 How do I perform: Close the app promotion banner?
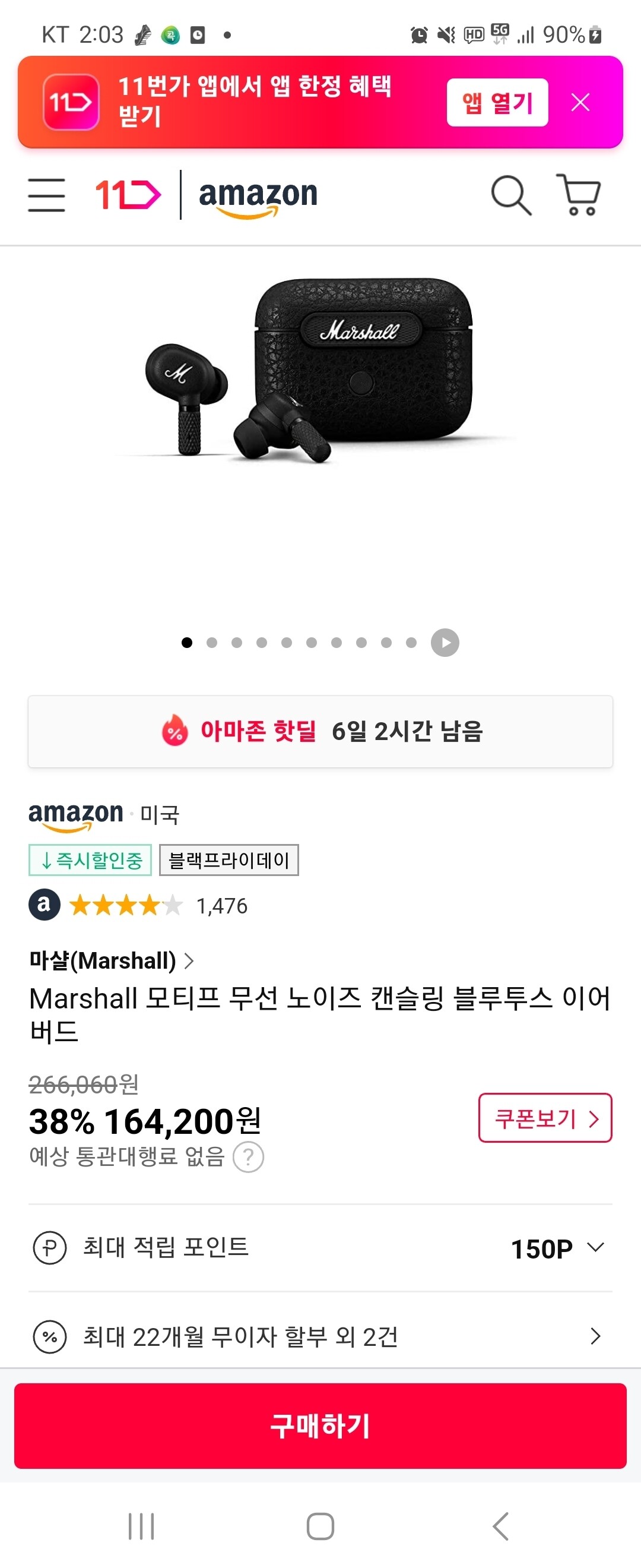[582, 102]
